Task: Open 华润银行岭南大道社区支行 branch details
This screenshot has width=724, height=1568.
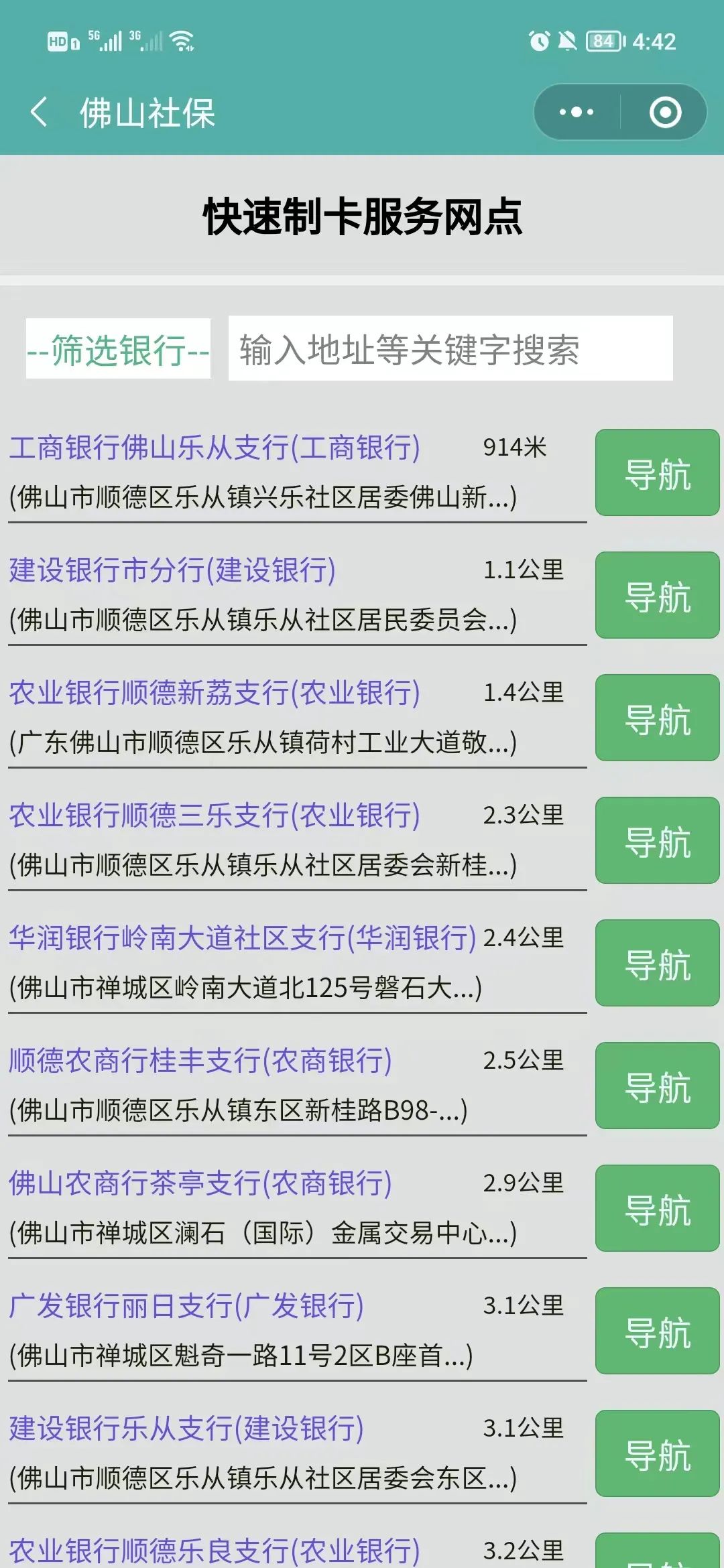Action: coord(242,938)
